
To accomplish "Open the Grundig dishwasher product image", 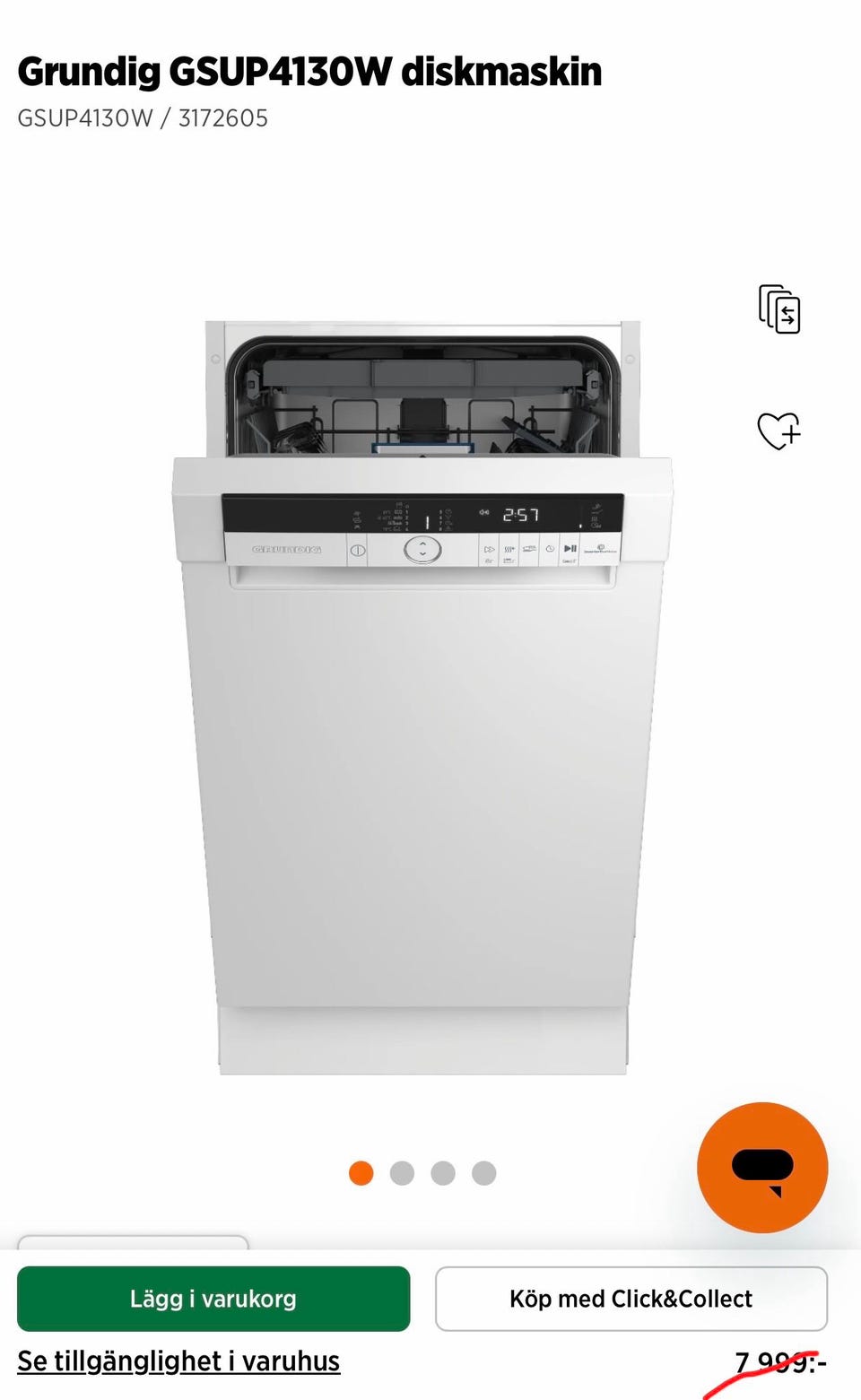I will pos(422,697).
